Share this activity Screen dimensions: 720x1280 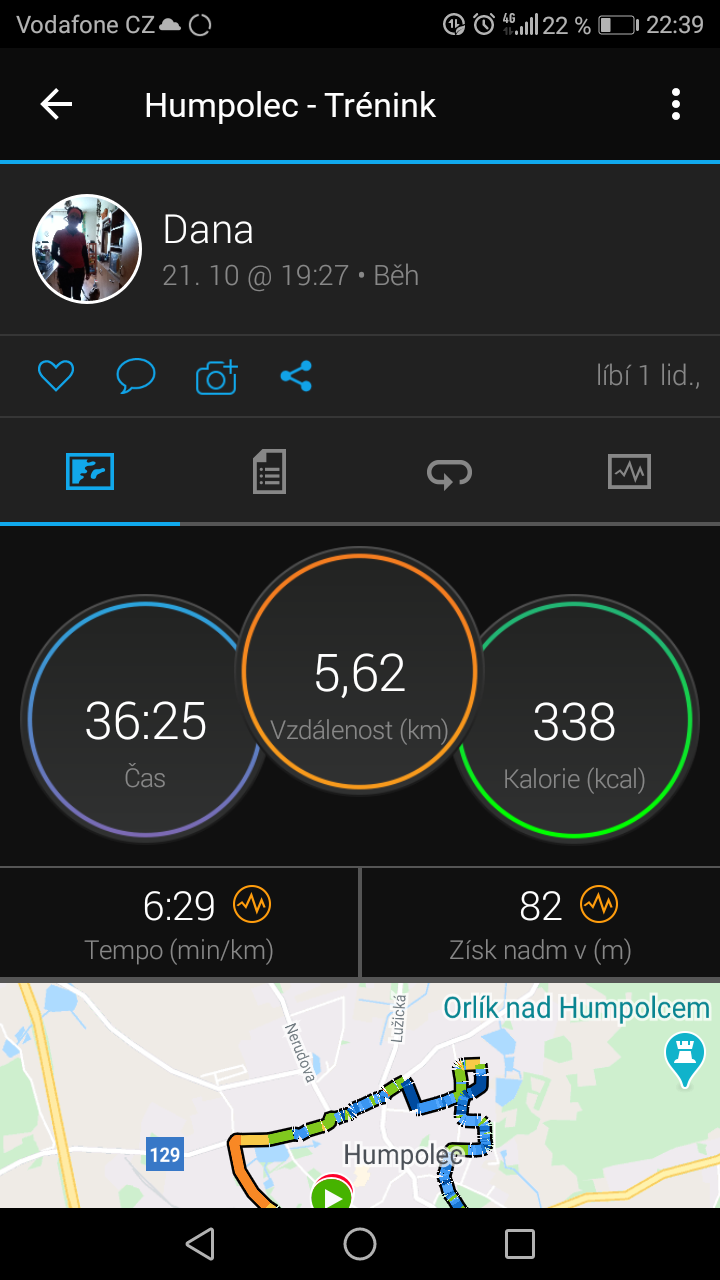click(x=296, y=376)
